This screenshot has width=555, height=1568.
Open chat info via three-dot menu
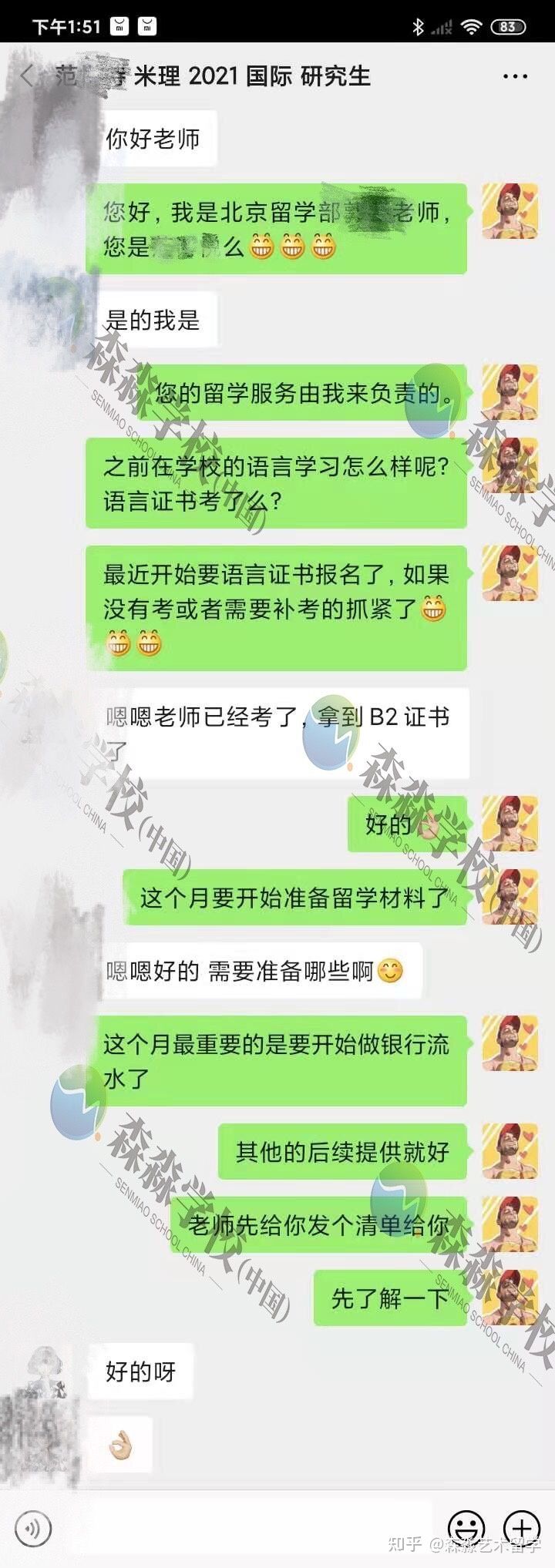click(514, 76)
